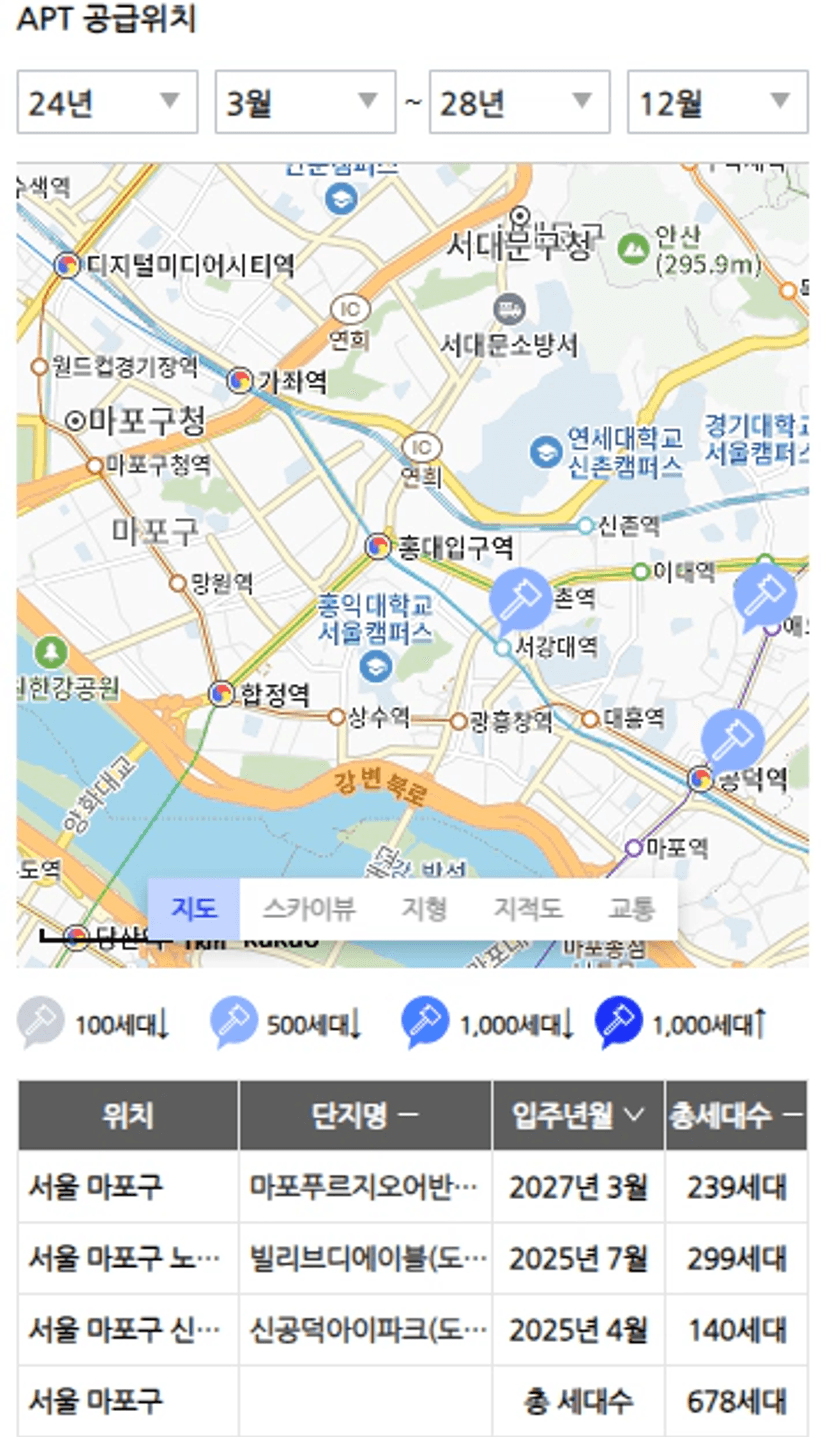Open the end year dropdown showing 28년
Viewport: 827px width, 1437px height.
519,102
